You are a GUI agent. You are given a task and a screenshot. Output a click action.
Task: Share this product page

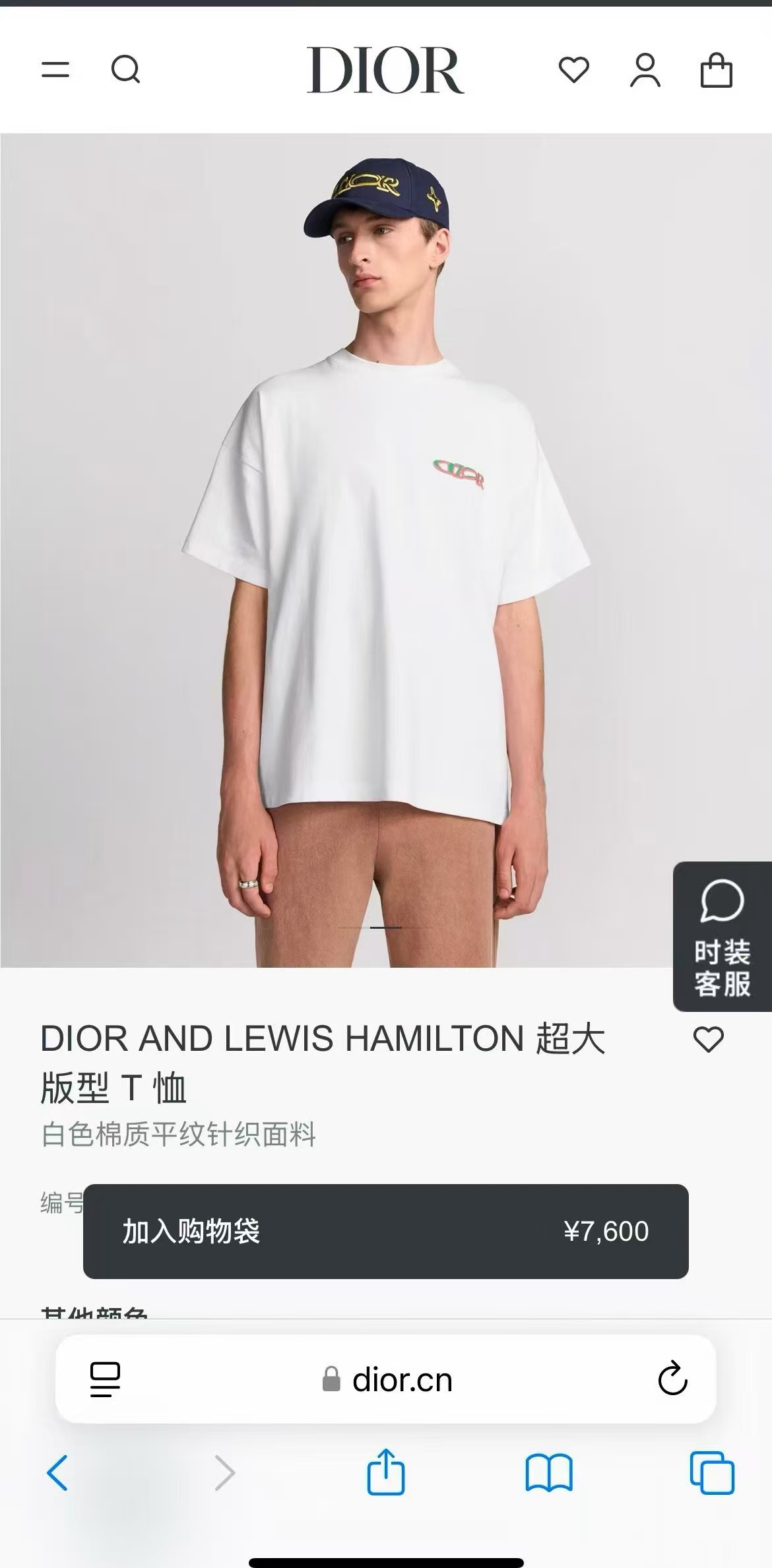click(x=386, y=1472)
